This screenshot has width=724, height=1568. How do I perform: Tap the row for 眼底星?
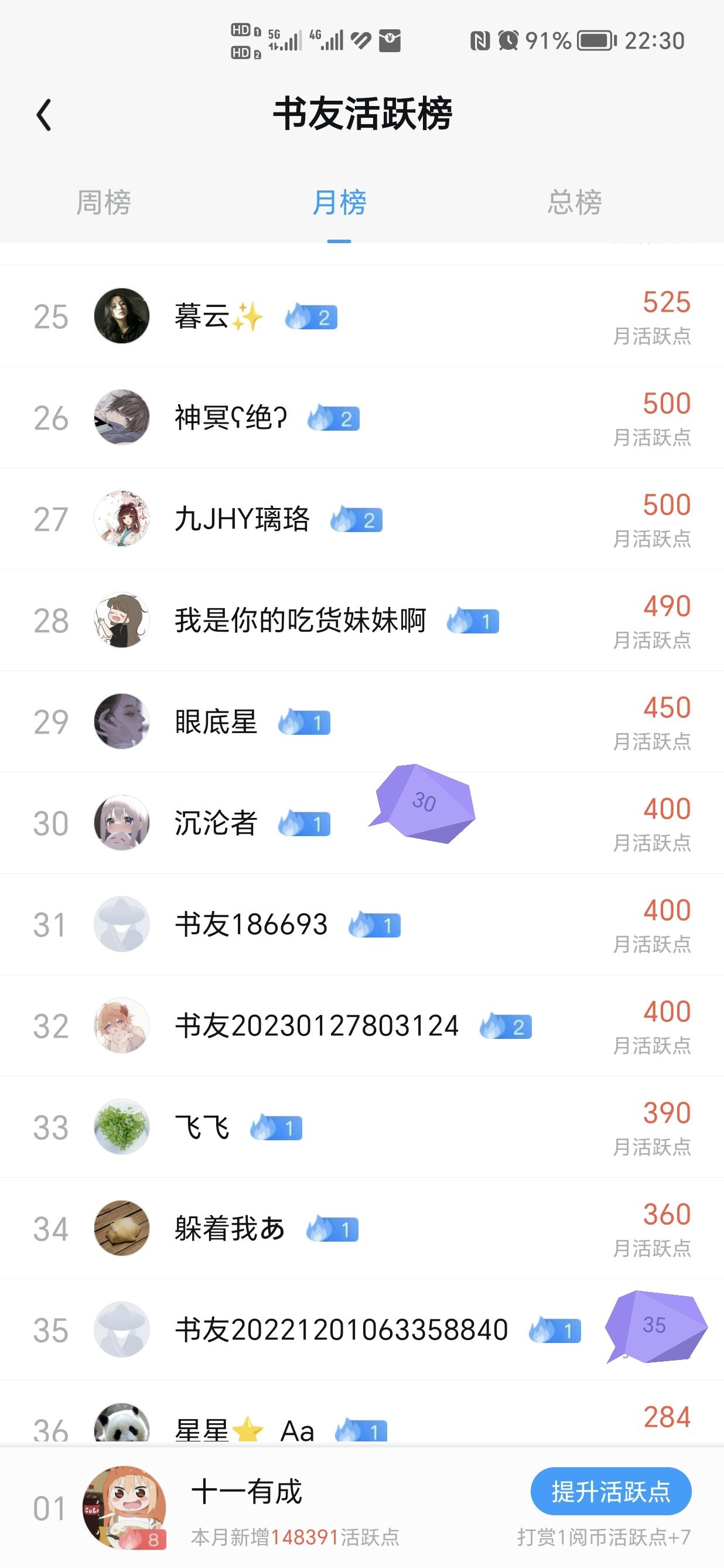[x=362, y=722]
